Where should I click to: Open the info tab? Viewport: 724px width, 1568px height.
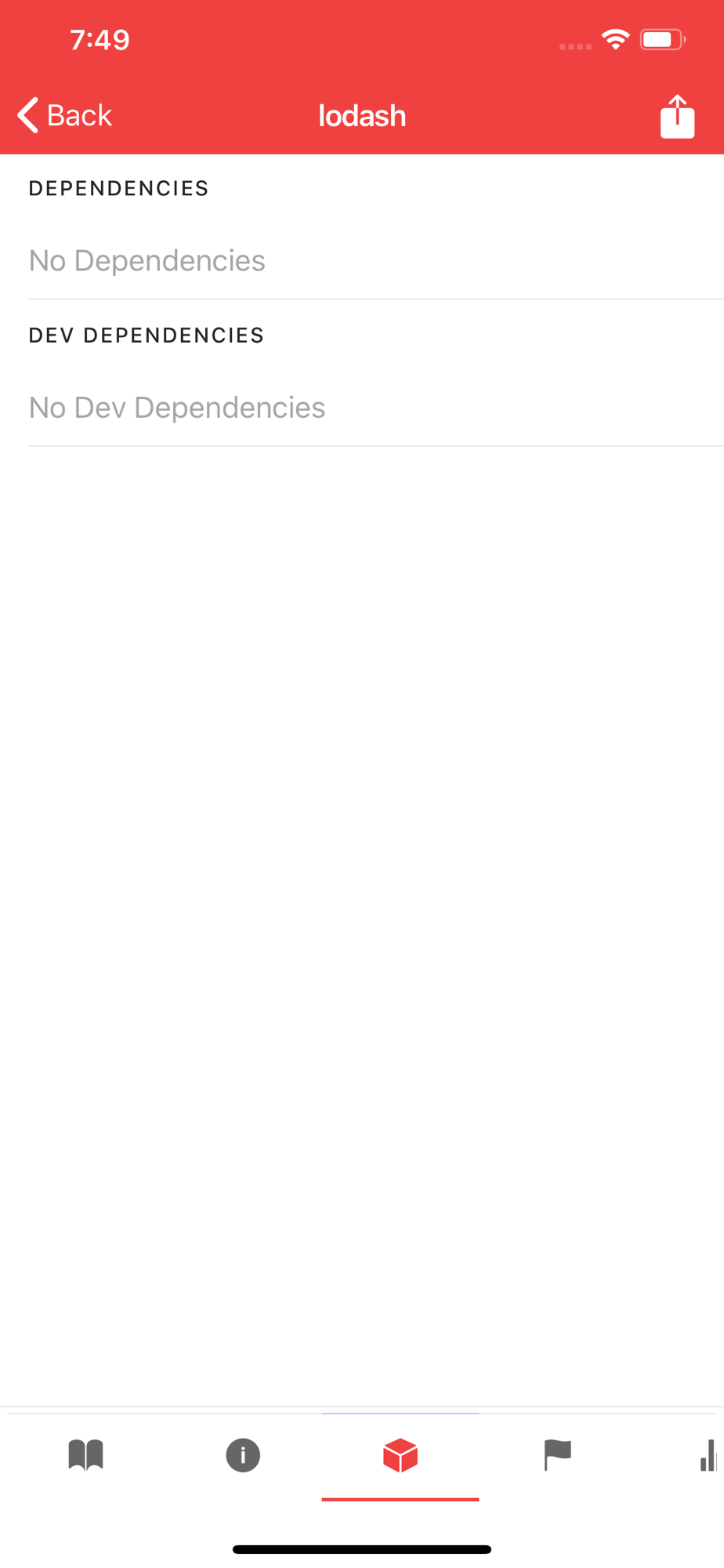[243, 1456]
